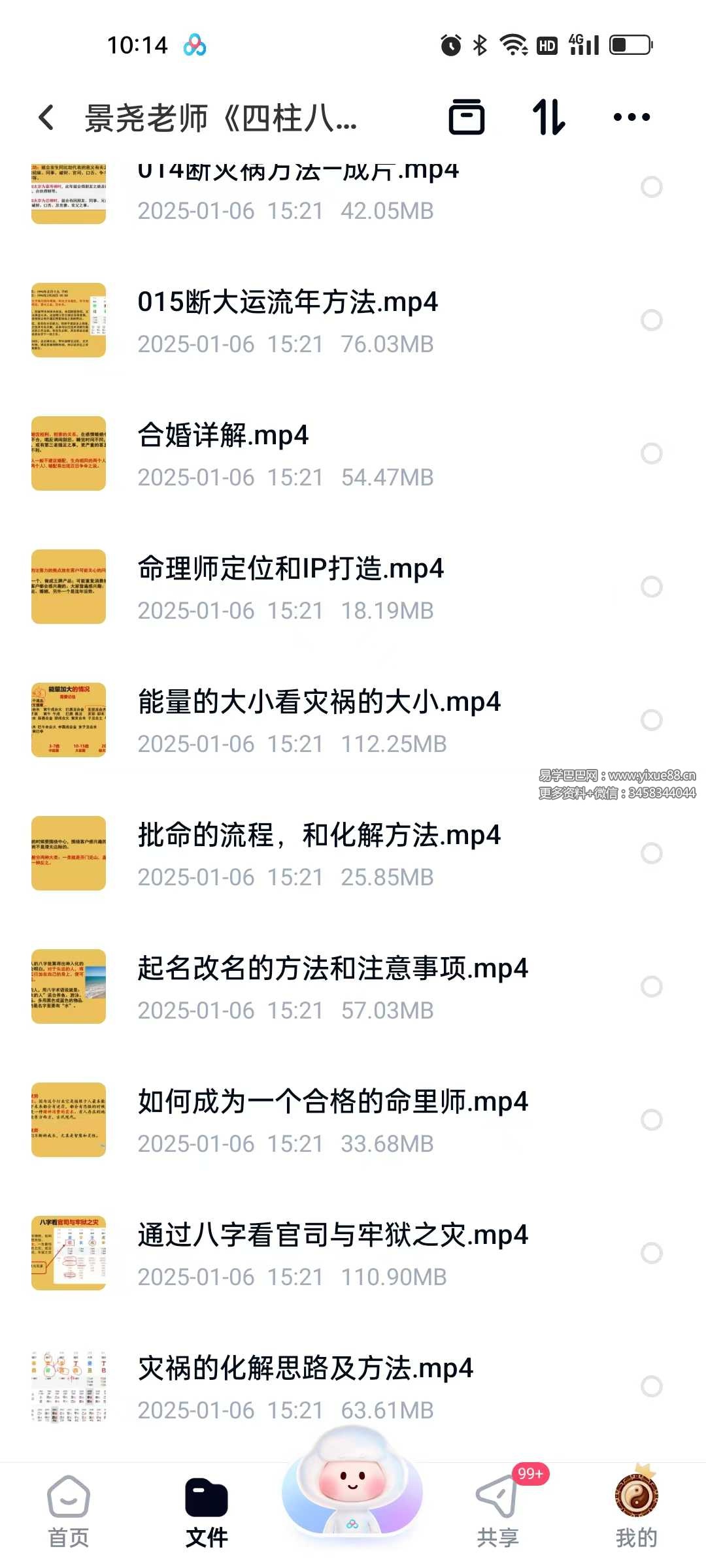Go back from the 景尧老师 folder
Viewport: 706px width, 1568px height.
46,118
